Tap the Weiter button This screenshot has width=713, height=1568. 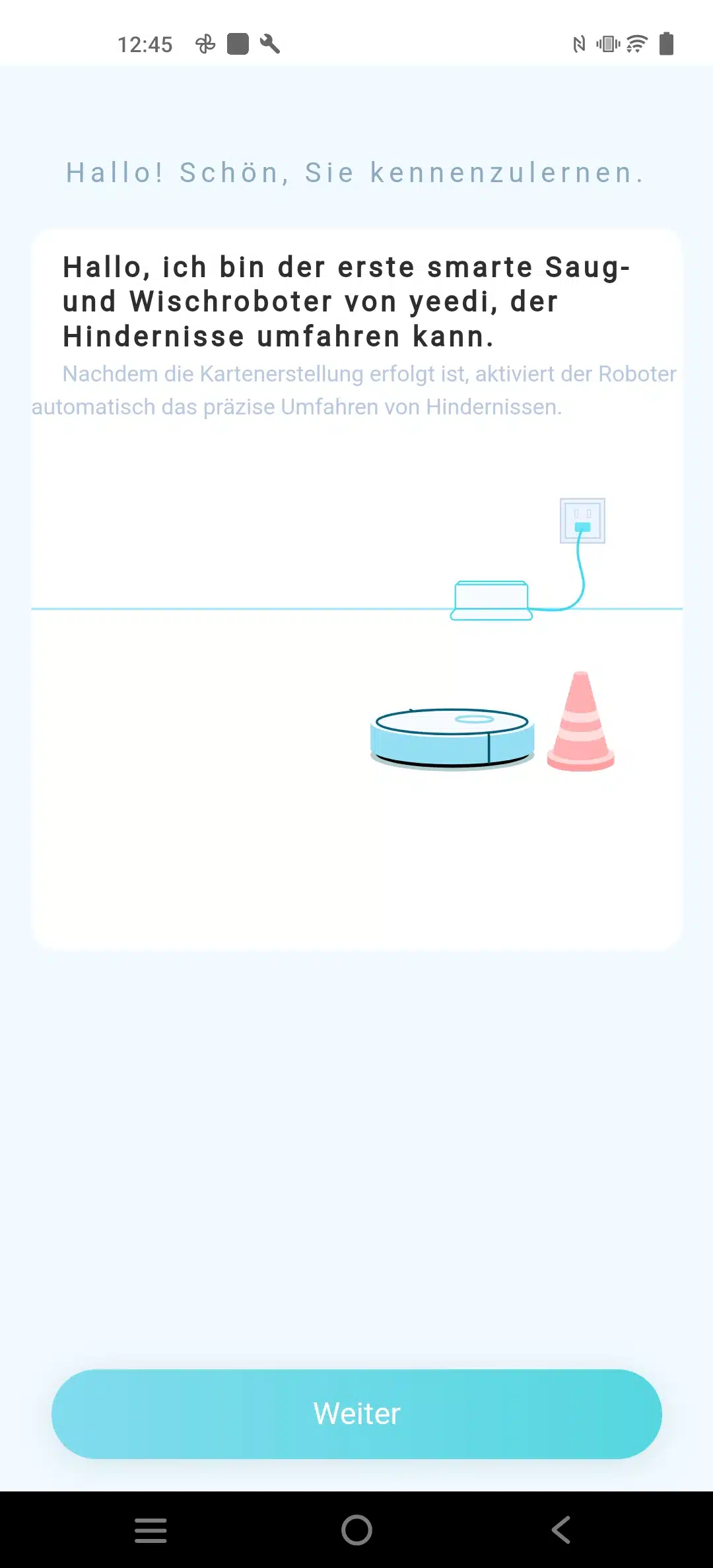pos(356,1414)
